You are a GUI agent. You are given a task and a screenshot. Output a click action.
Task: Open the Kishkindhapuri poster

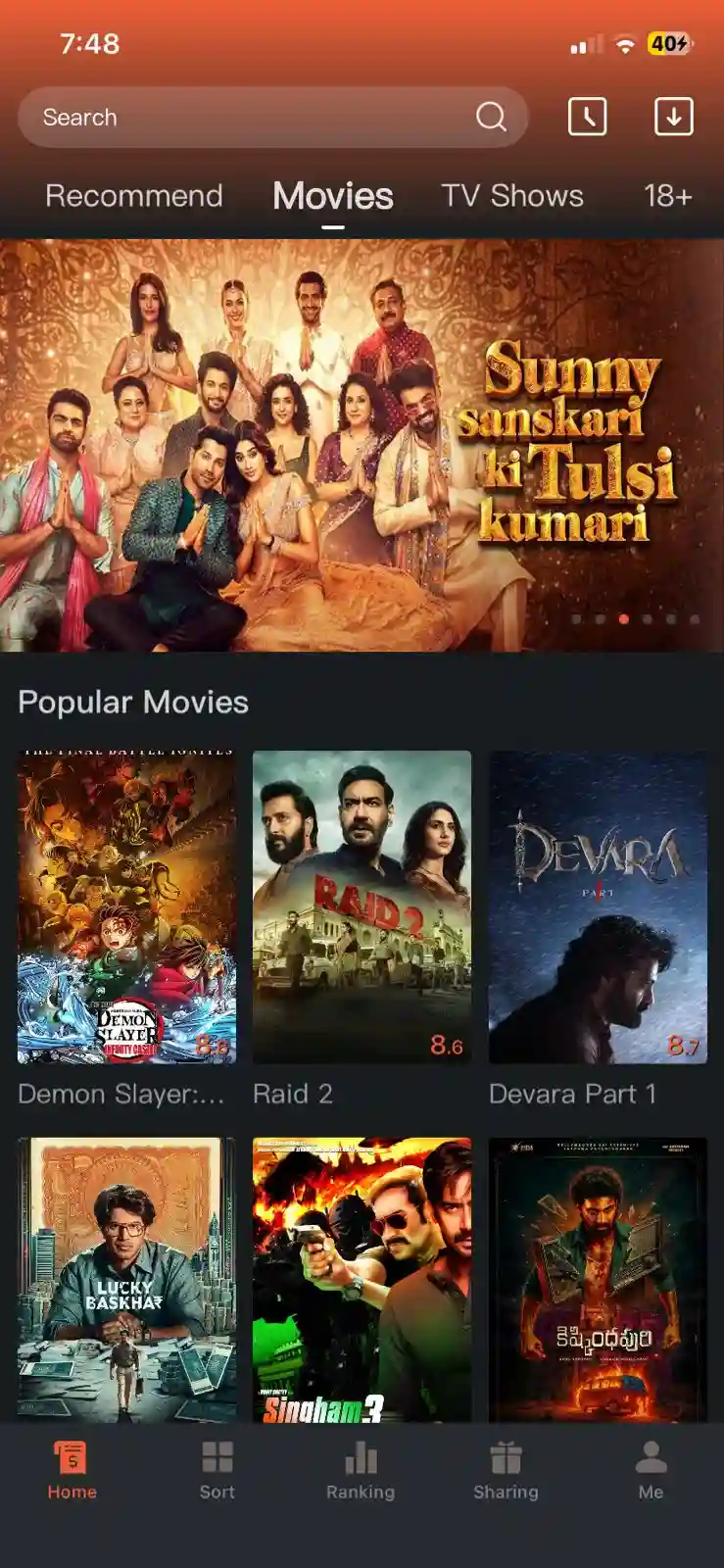click(x=598, y=1279)
